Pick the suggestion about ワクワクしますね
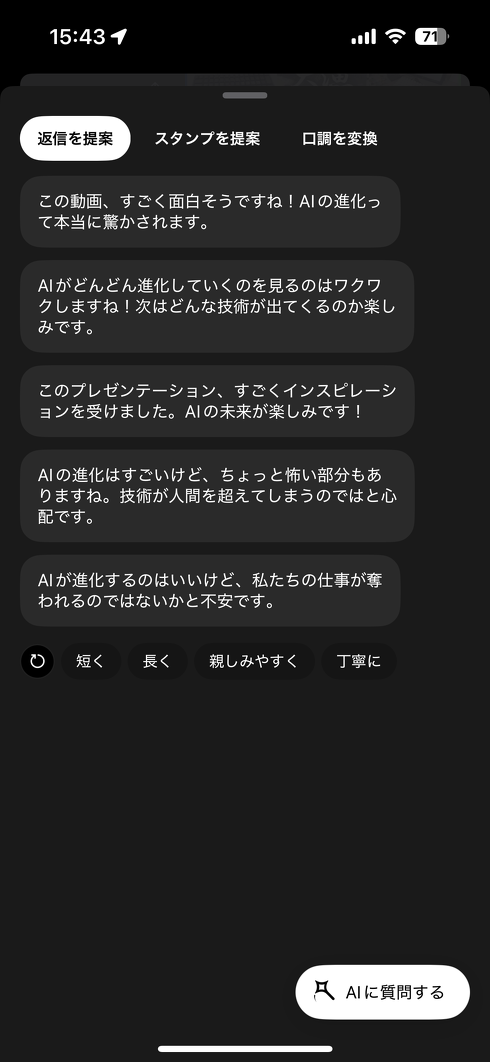490x1062 pixels. coord(217,306)
